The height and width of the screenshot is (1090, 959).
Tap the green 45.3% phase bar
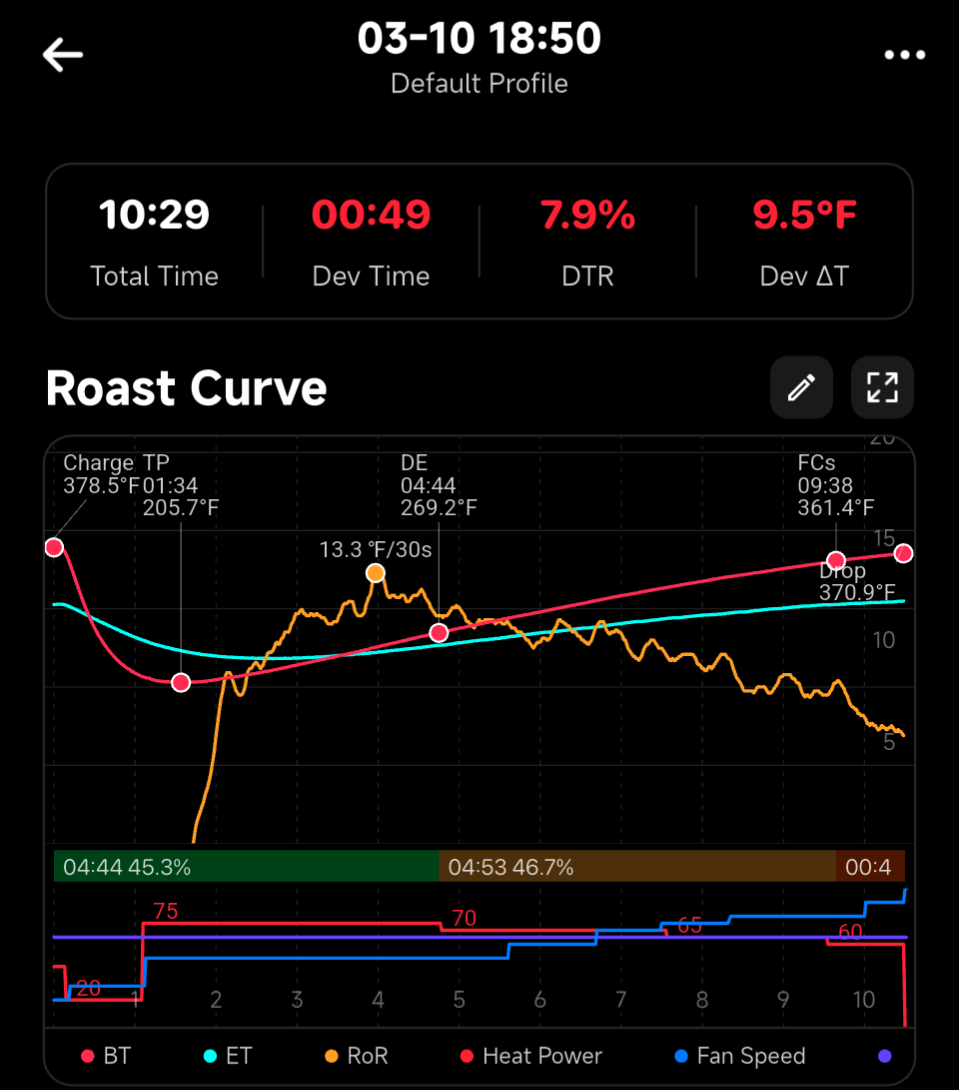click(245, 866)
